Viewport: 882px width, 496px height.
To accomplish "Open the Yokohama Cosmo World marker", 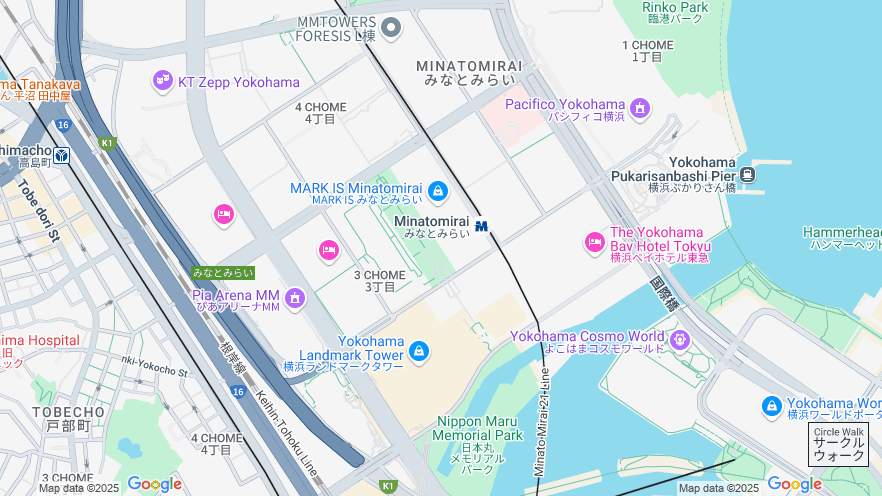I will 680,339.
